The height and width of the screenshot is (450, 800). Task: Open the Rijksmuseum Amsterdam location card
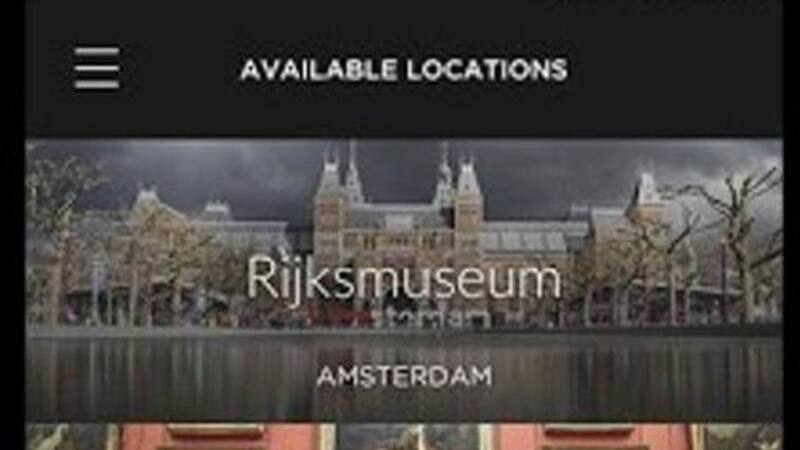(403, 279)
